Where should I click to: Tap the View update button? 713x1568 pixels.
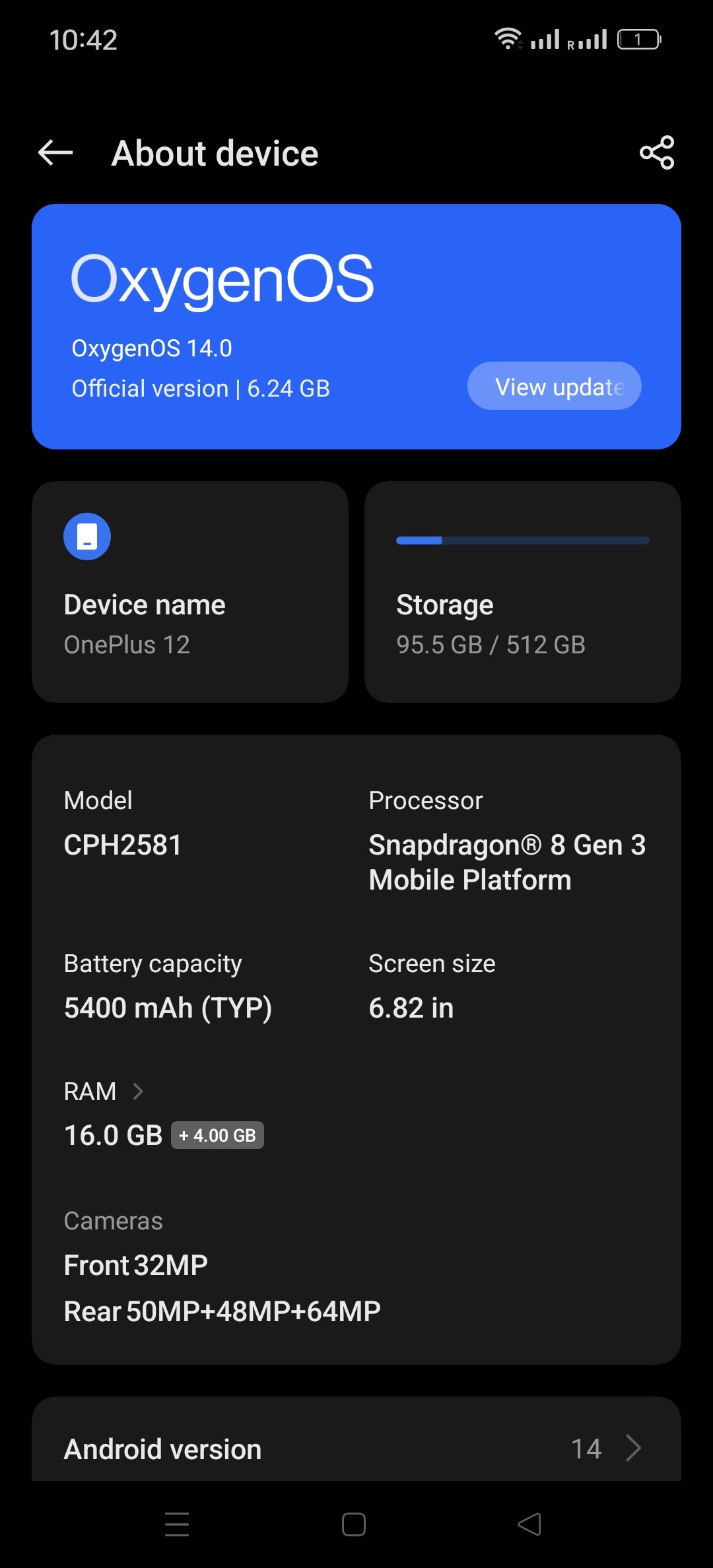555,386
